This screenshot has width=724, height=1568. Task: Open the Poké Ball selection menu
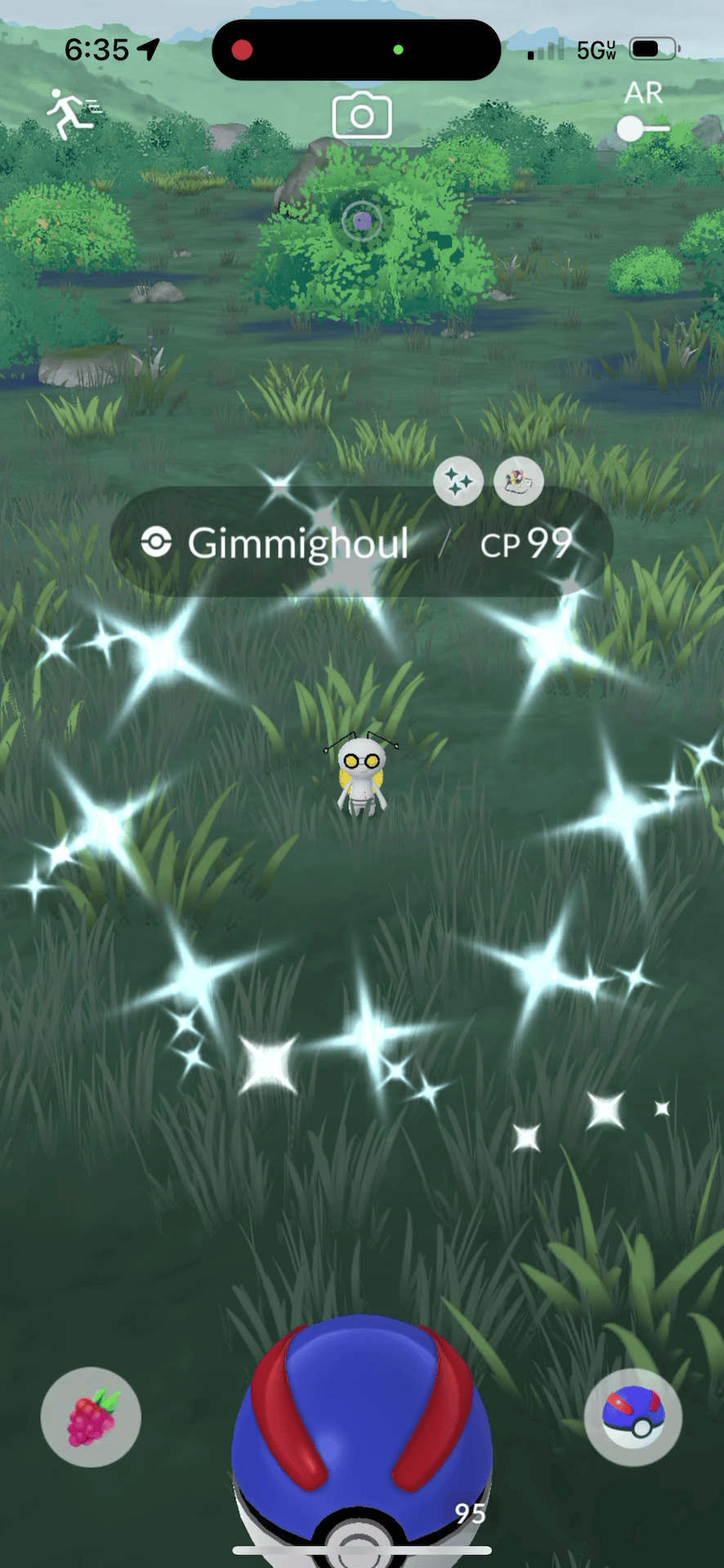(633, 1417)
